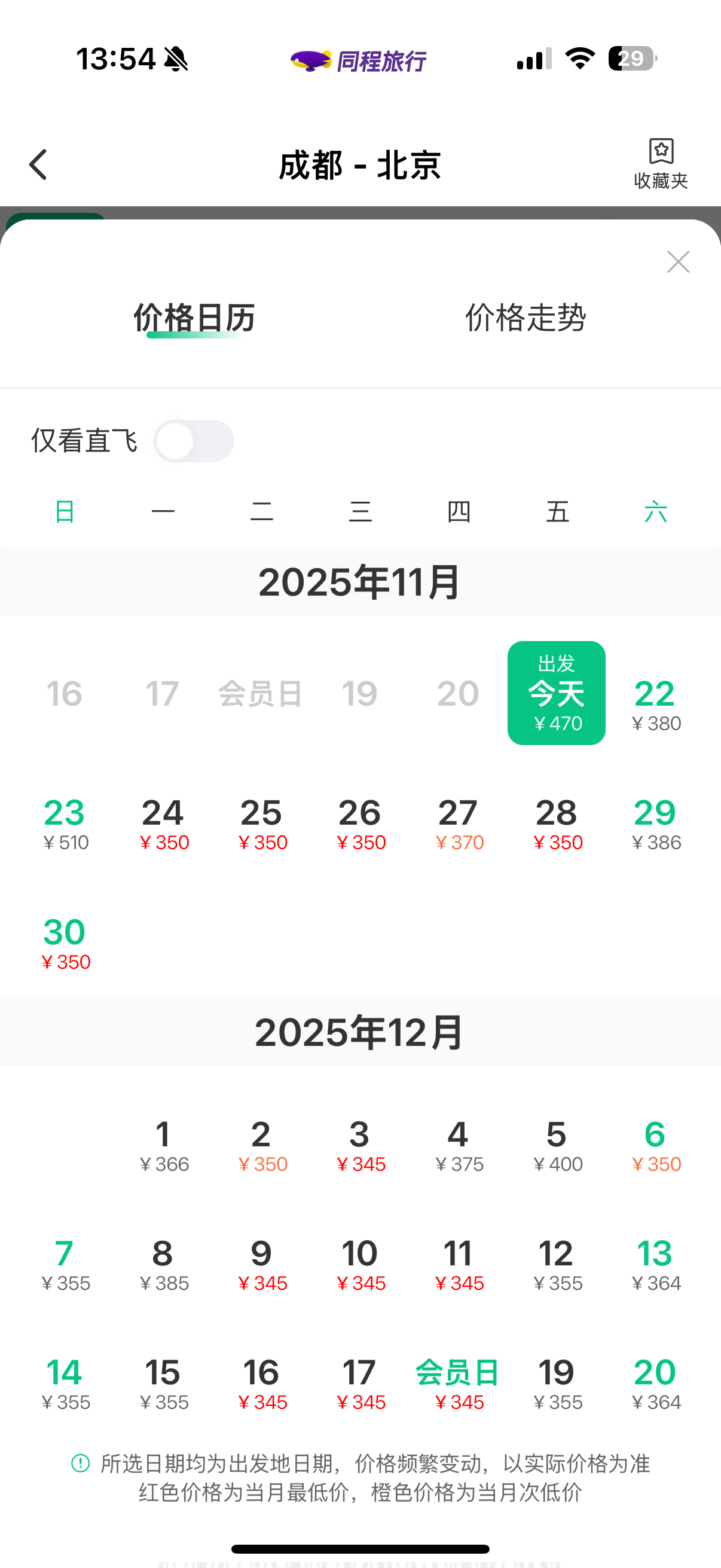Select the December 会员日 at ¥345
Viewport: 721px width, 1568px height.
pyautogui.click(x=459, y=1384)
